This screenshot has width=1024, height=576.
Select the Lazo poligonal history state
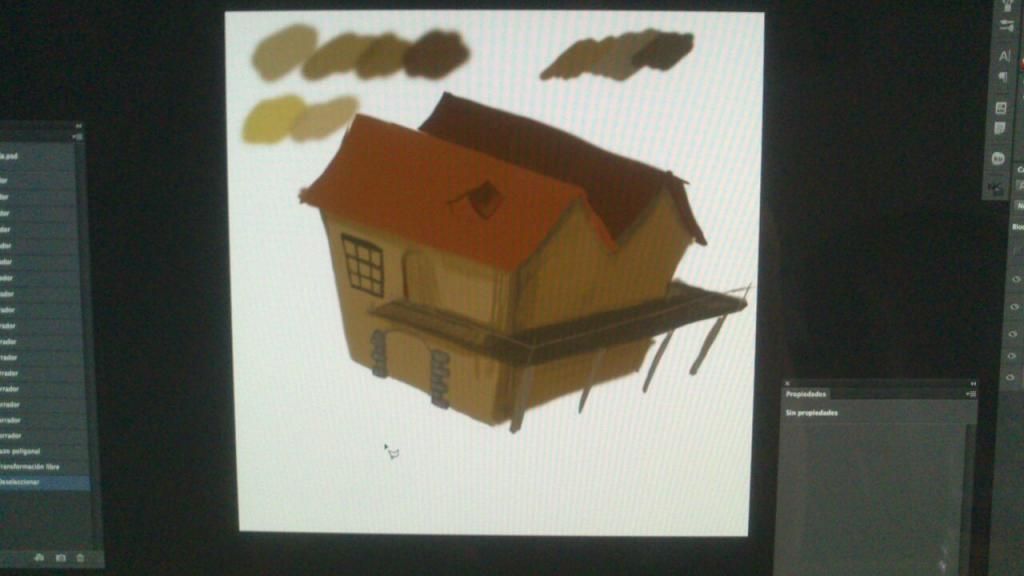pyautogui.click(x=28, y=451)
